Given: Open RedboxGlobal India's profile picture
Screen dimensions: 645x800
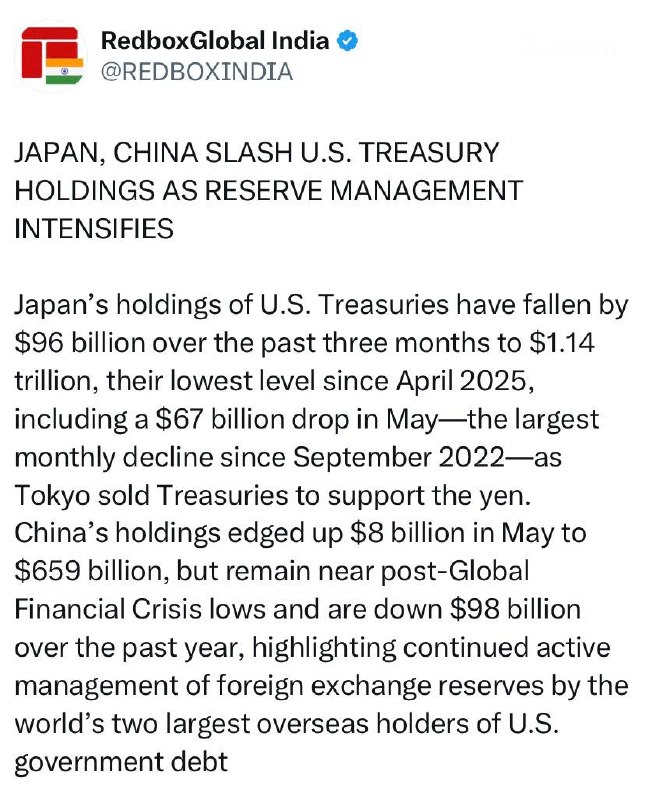Looking at the screenshot, I should click(x=52, y=56).
